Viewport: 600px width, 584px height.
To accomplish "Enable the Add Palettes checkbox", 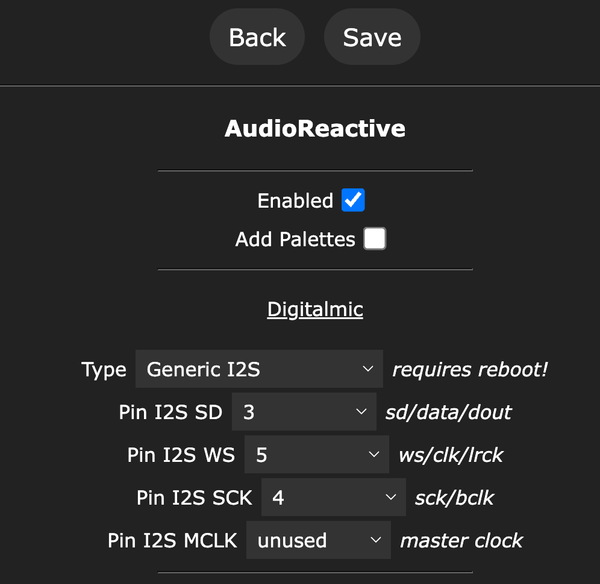I will pos(374,239).
